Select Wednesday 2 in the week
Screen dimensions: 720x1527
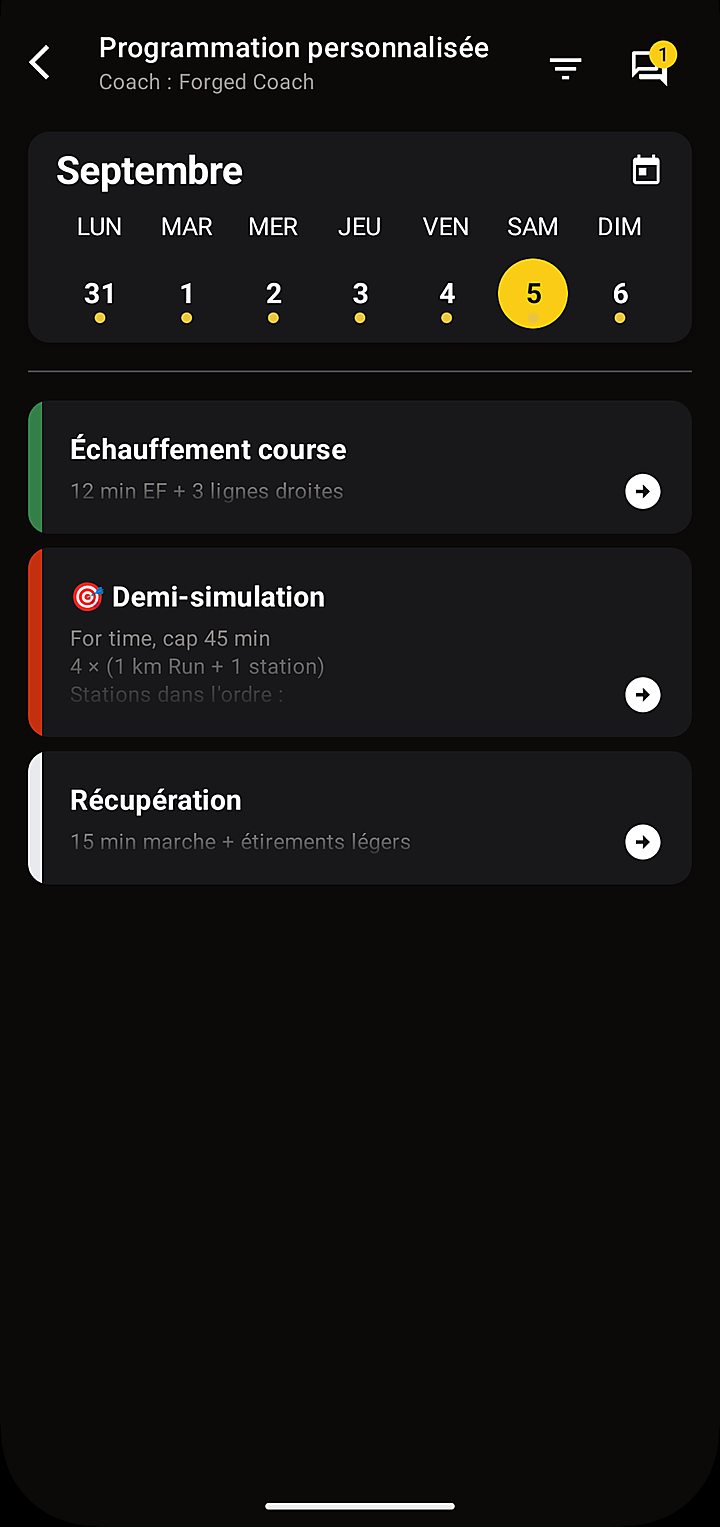pyautogui.click(x=273, y=295)
